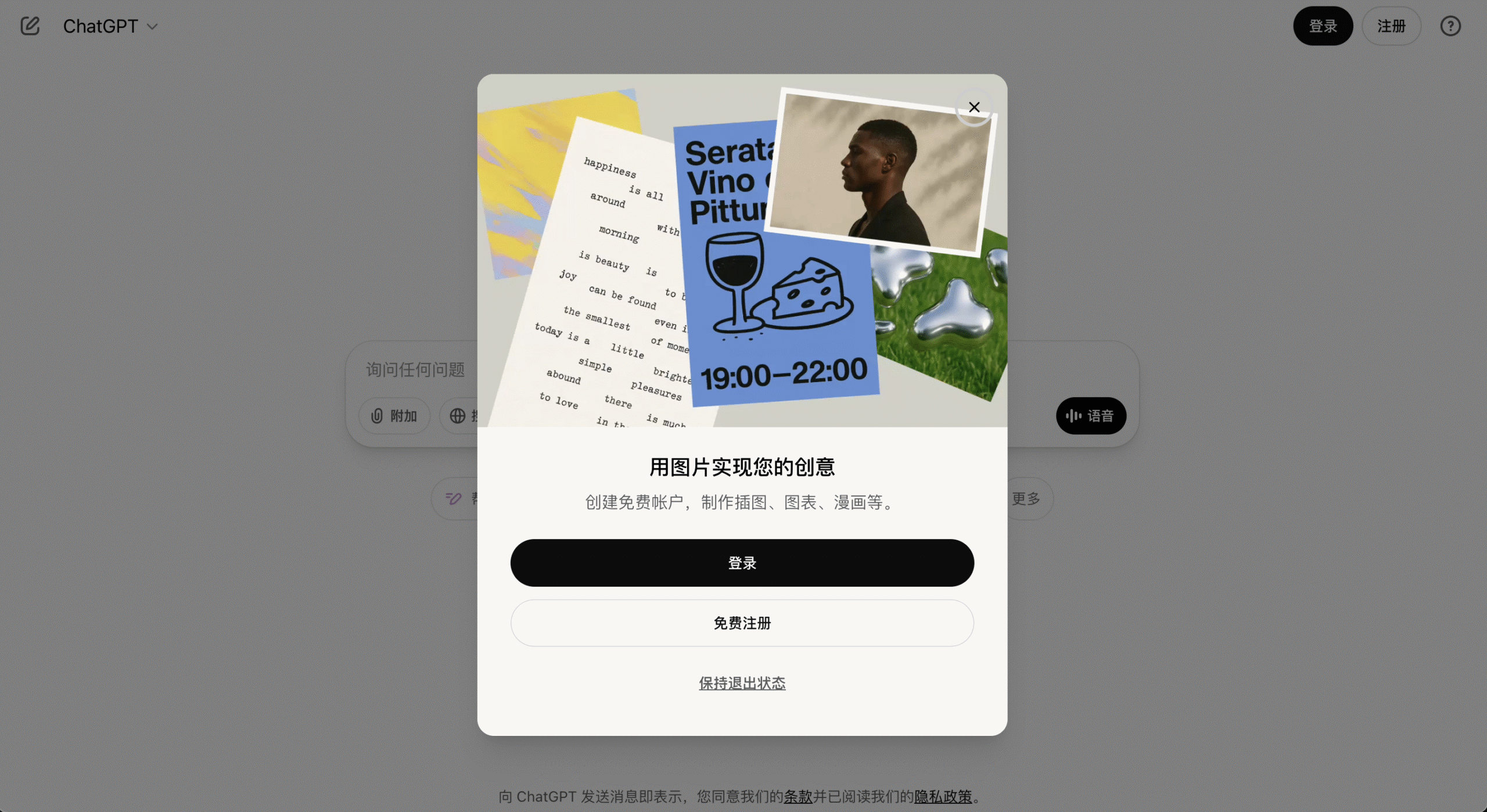1487x812 pixels.
Task: Focus the 询问任何问题 input field
Action: click(415, 369)
